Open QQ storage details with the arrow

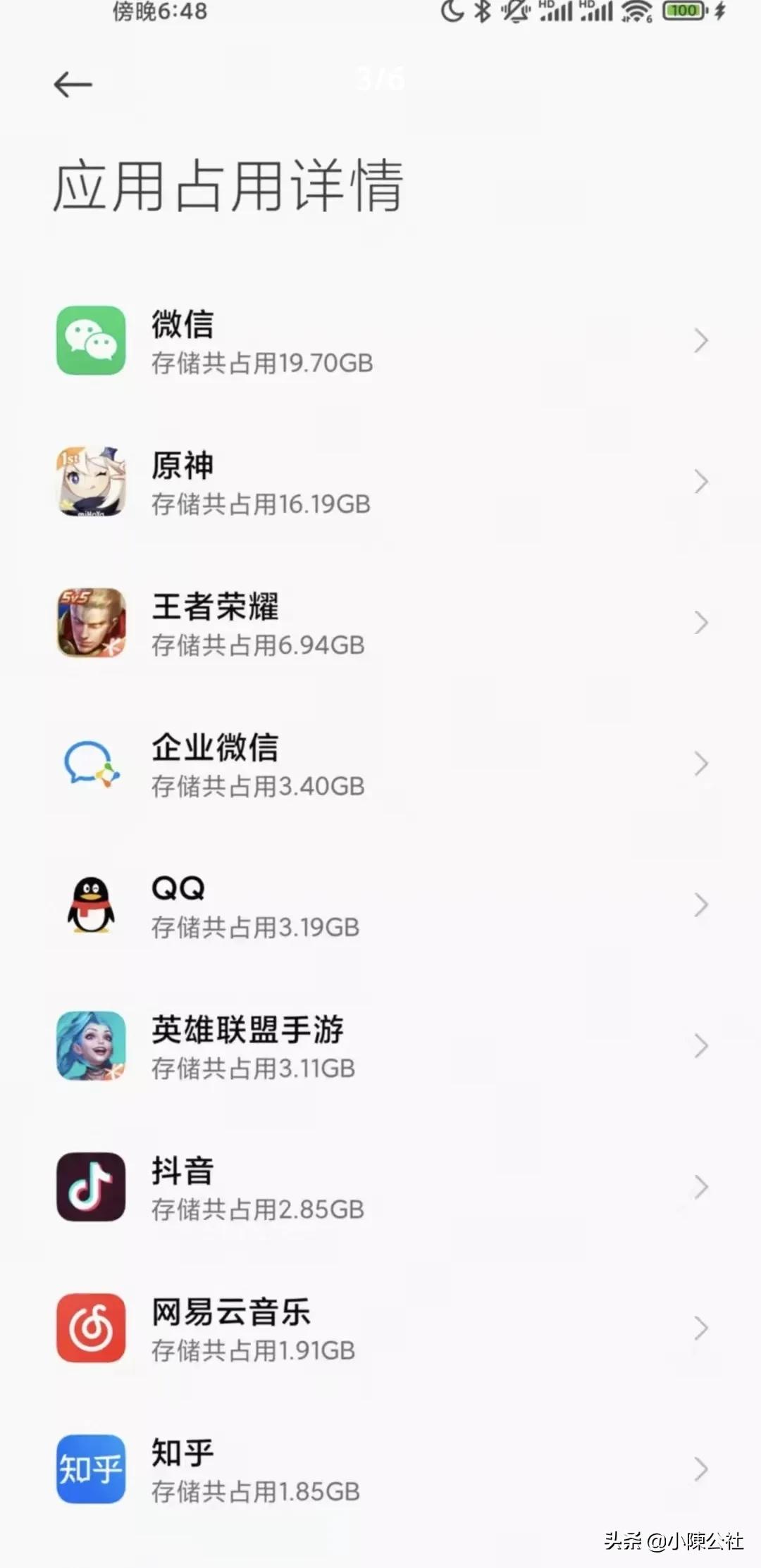(x=701, y=906)
